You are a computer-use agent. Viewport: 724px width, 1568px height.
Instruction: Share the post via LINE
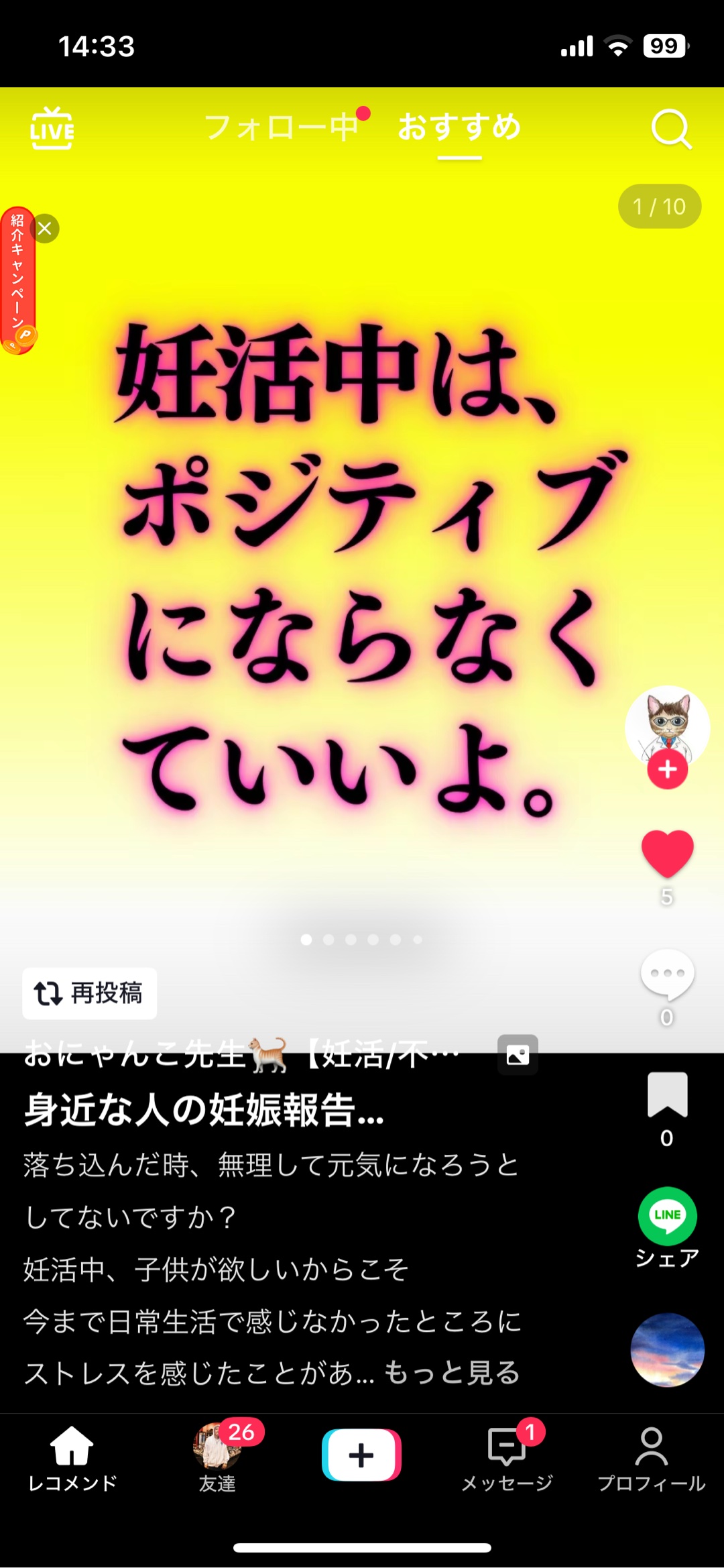(x=667, y=1217)
